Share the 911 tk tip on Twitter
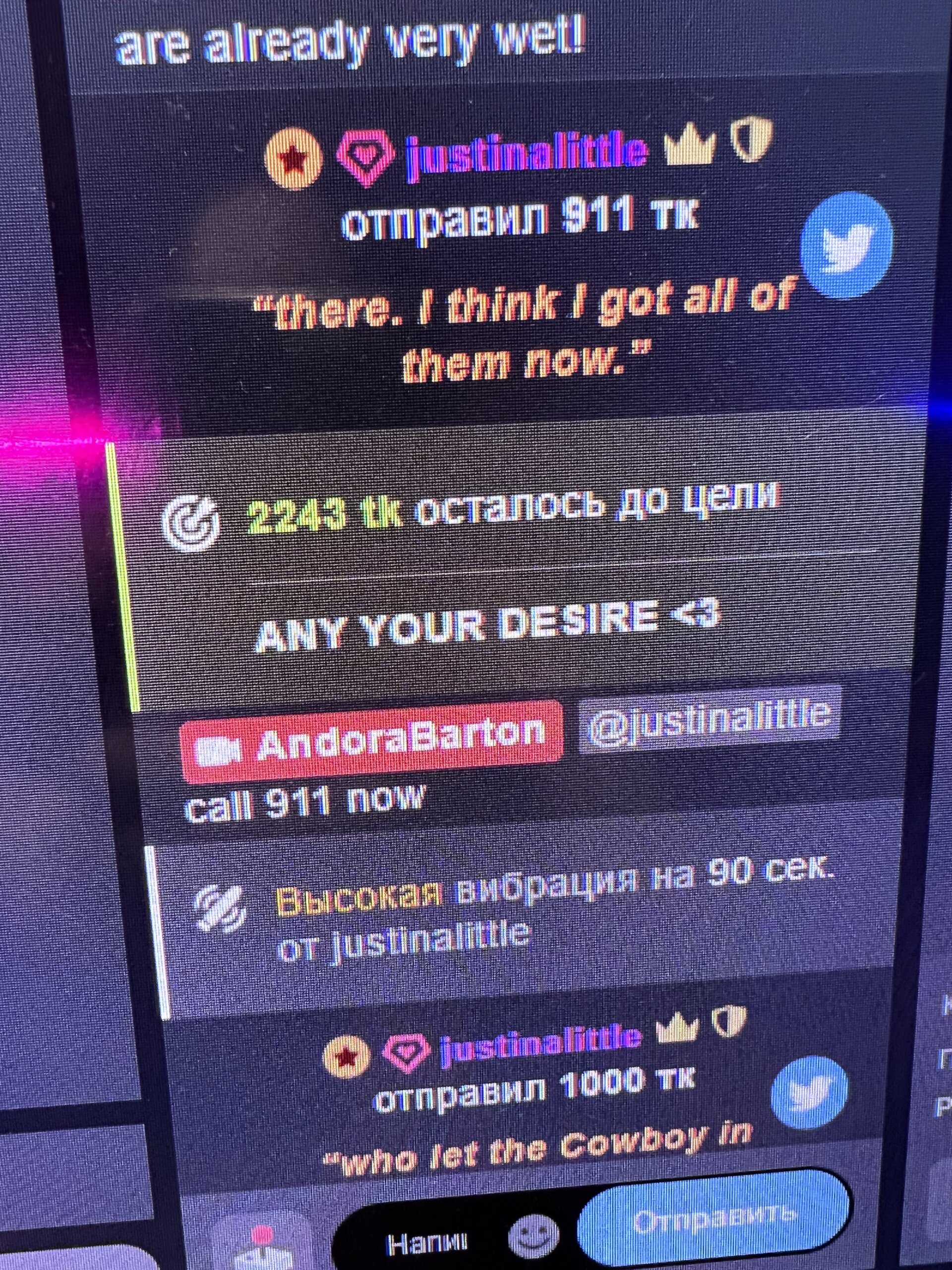The height and width of the screenshot is (1270, 952). [846, 245]
